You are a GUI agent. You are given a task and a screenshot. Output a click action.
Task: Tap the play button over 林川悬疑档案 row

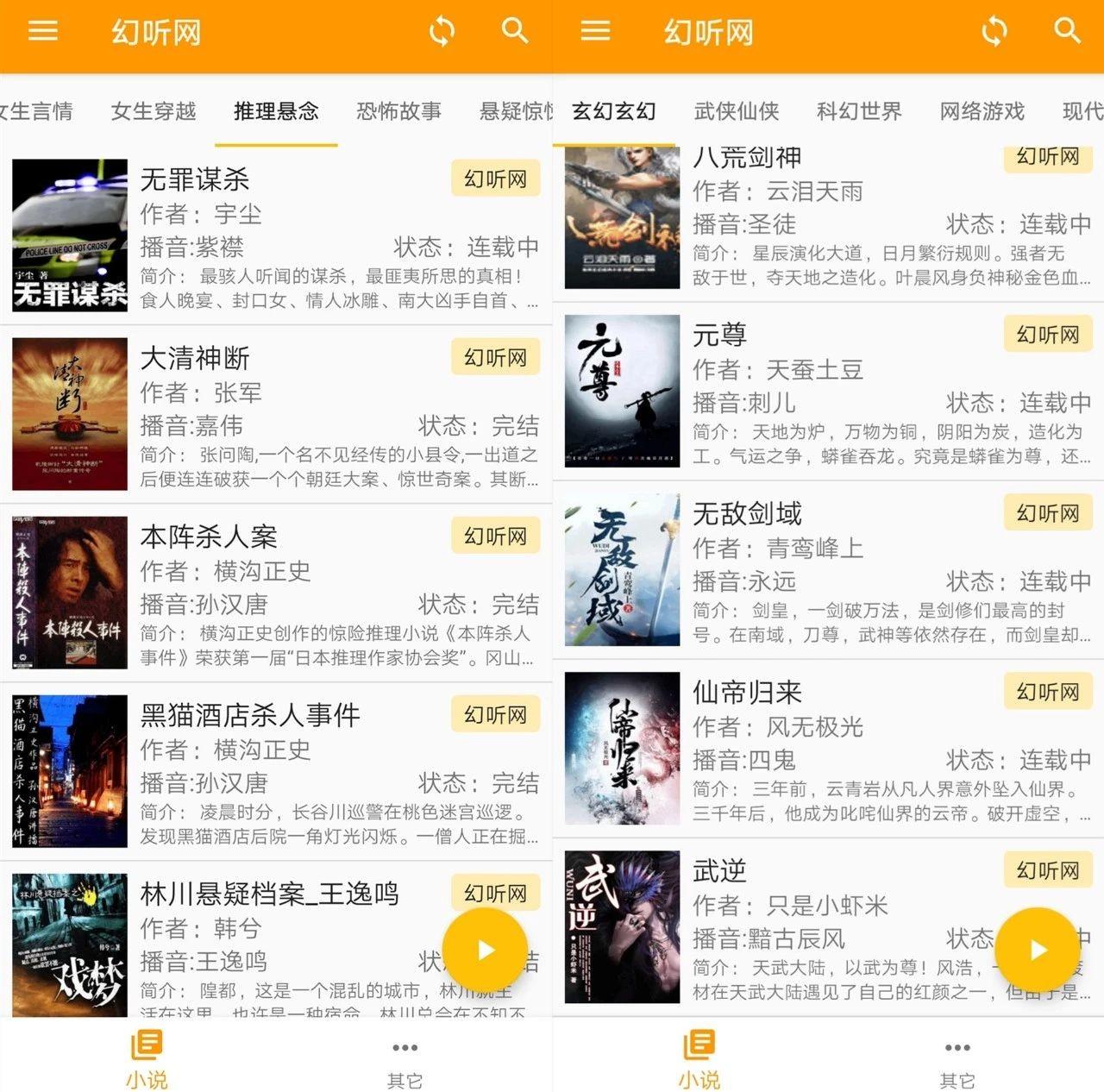pyautogui.click(x=485, y=950)
